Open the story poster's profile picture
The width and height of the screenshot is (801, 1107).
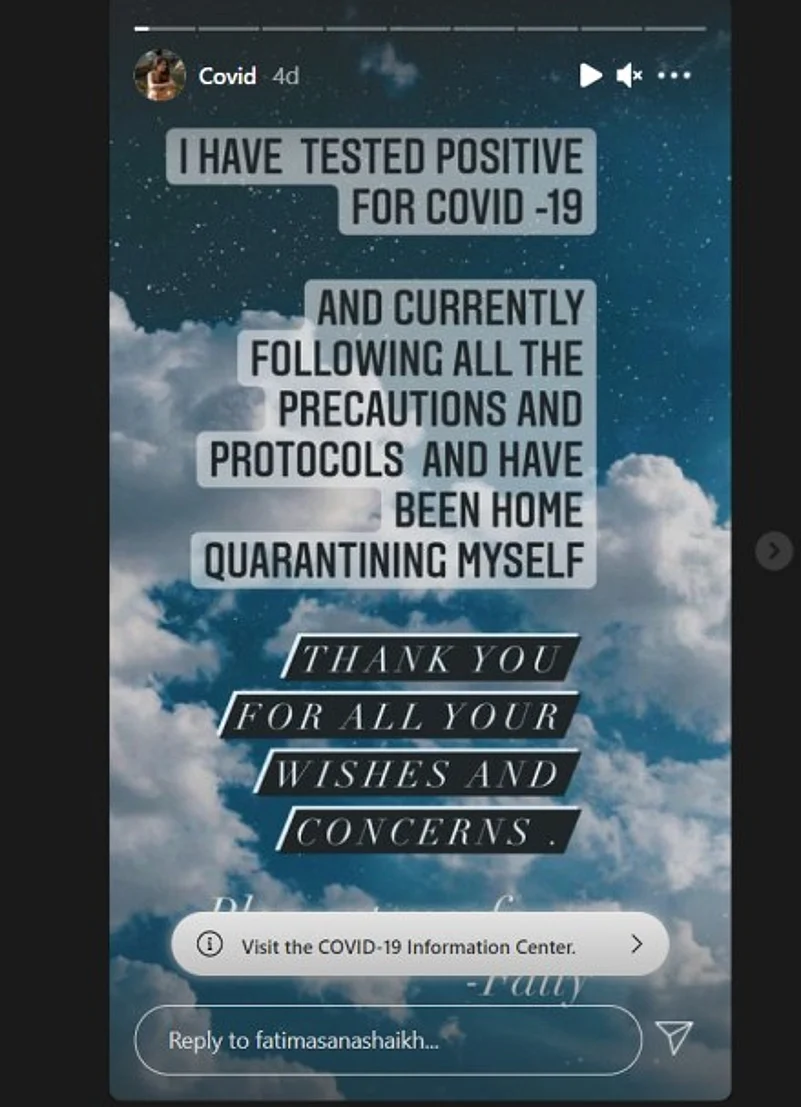[x=160, y=75]
